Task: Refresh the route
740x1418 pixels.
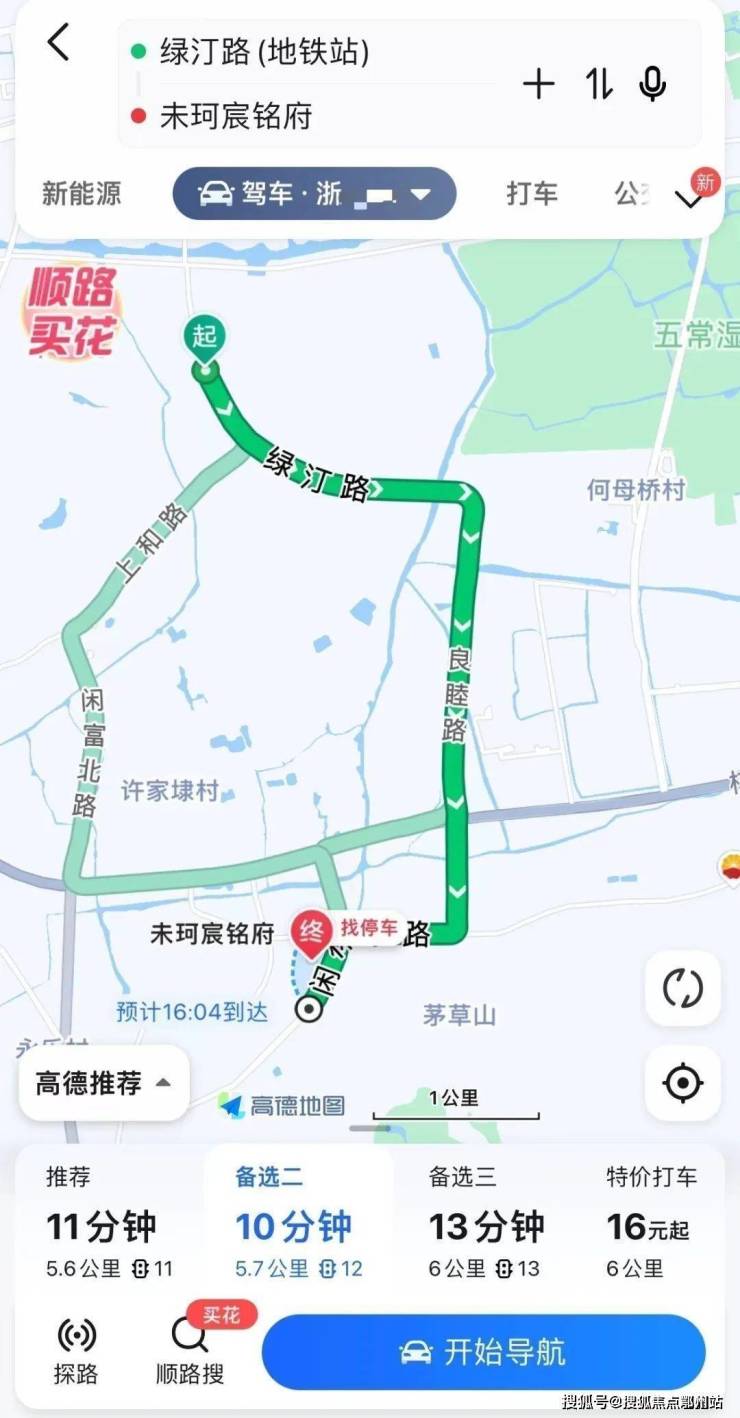Action: pyautogui.click(x=683, y=988)
